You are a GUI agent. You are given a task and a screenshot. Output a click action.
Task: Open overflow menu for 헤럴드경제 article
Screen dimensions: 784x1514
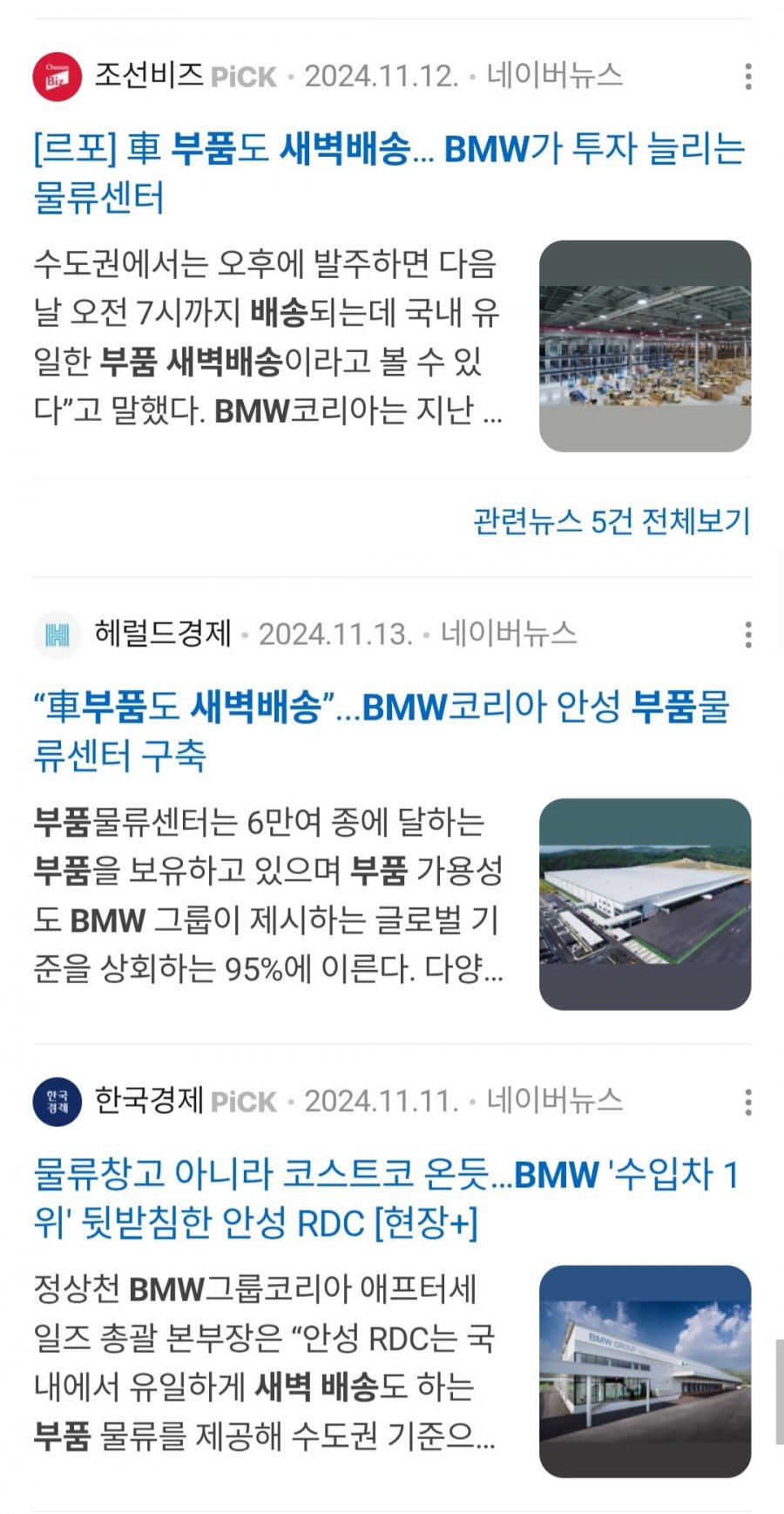coord(747,635)
